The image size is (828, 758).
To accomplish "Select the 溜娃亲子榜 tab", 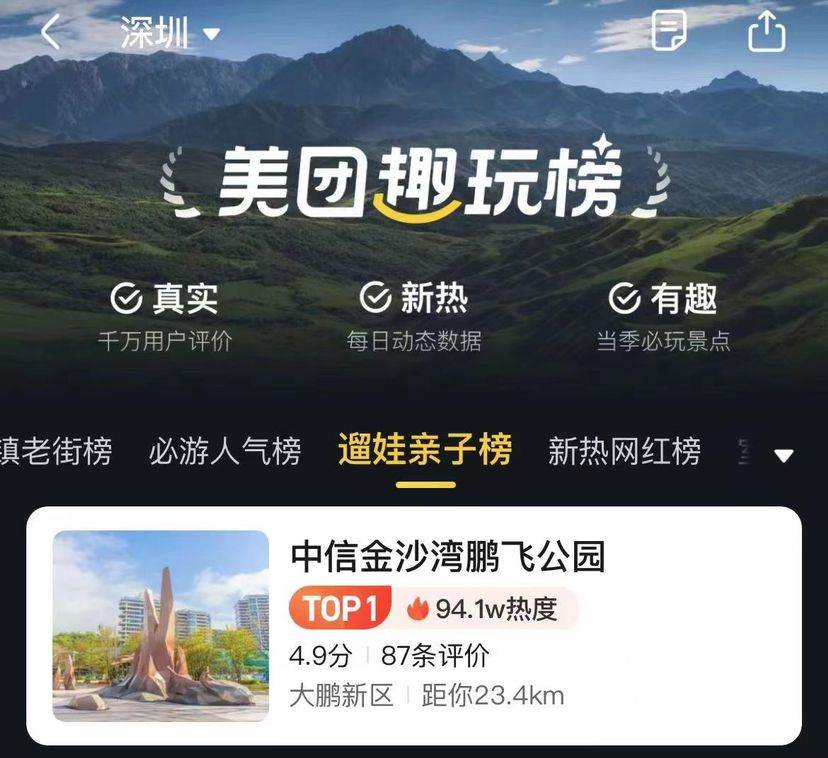I will coord(425,451).
